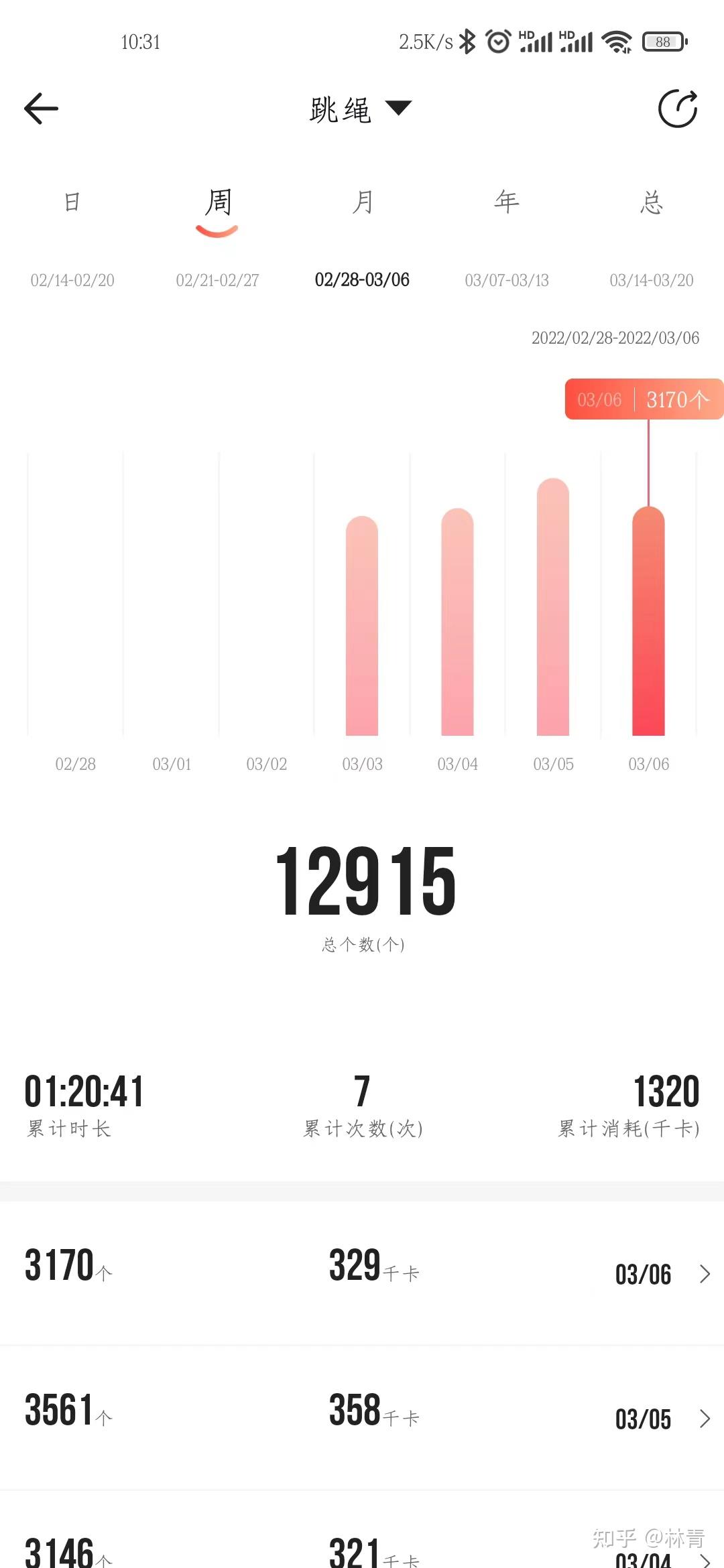Select the week 03/14-03/20
The image size is (724, 1568).
652,280
